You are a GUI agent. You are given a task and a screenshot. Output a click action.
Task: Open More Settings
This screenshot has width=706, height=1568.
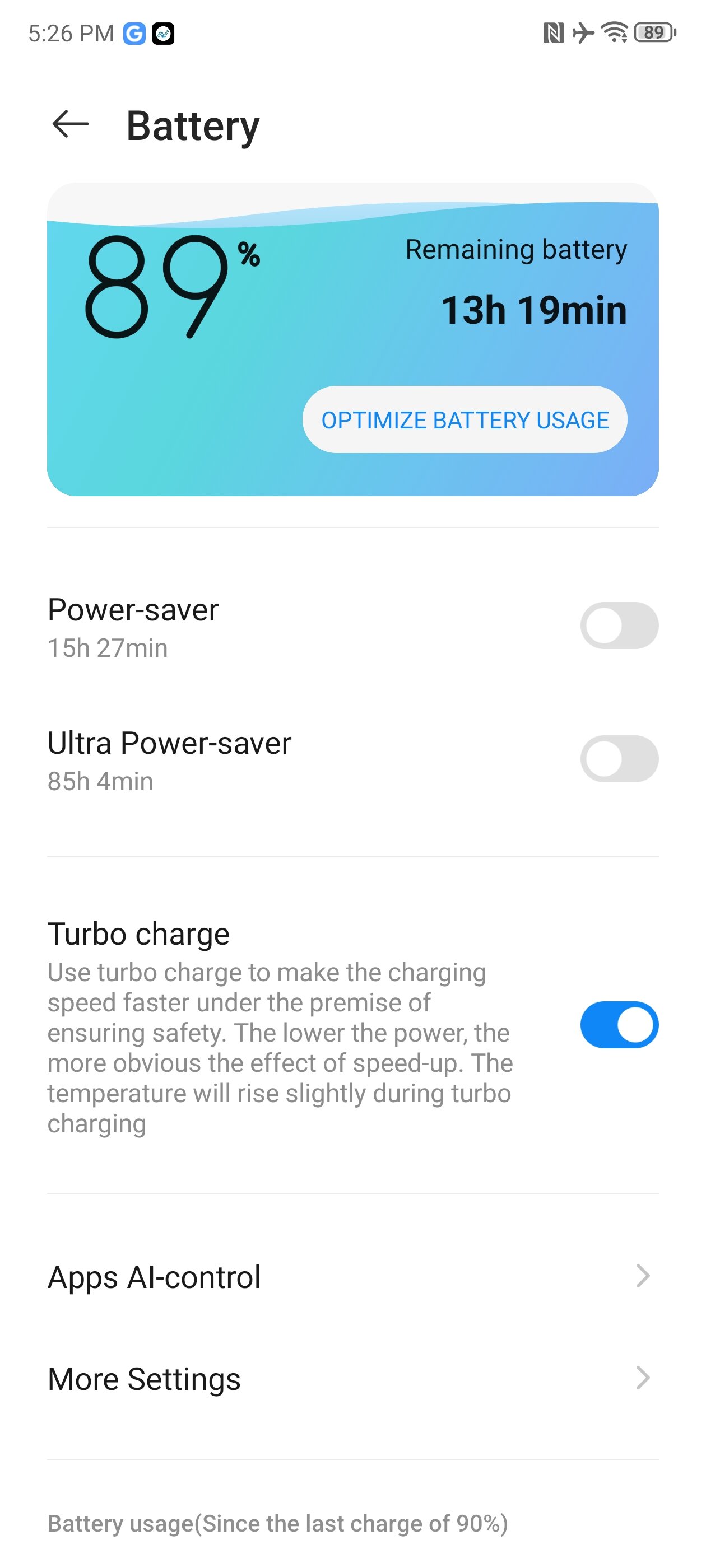pyautogui.click(x=352, y=1379)
